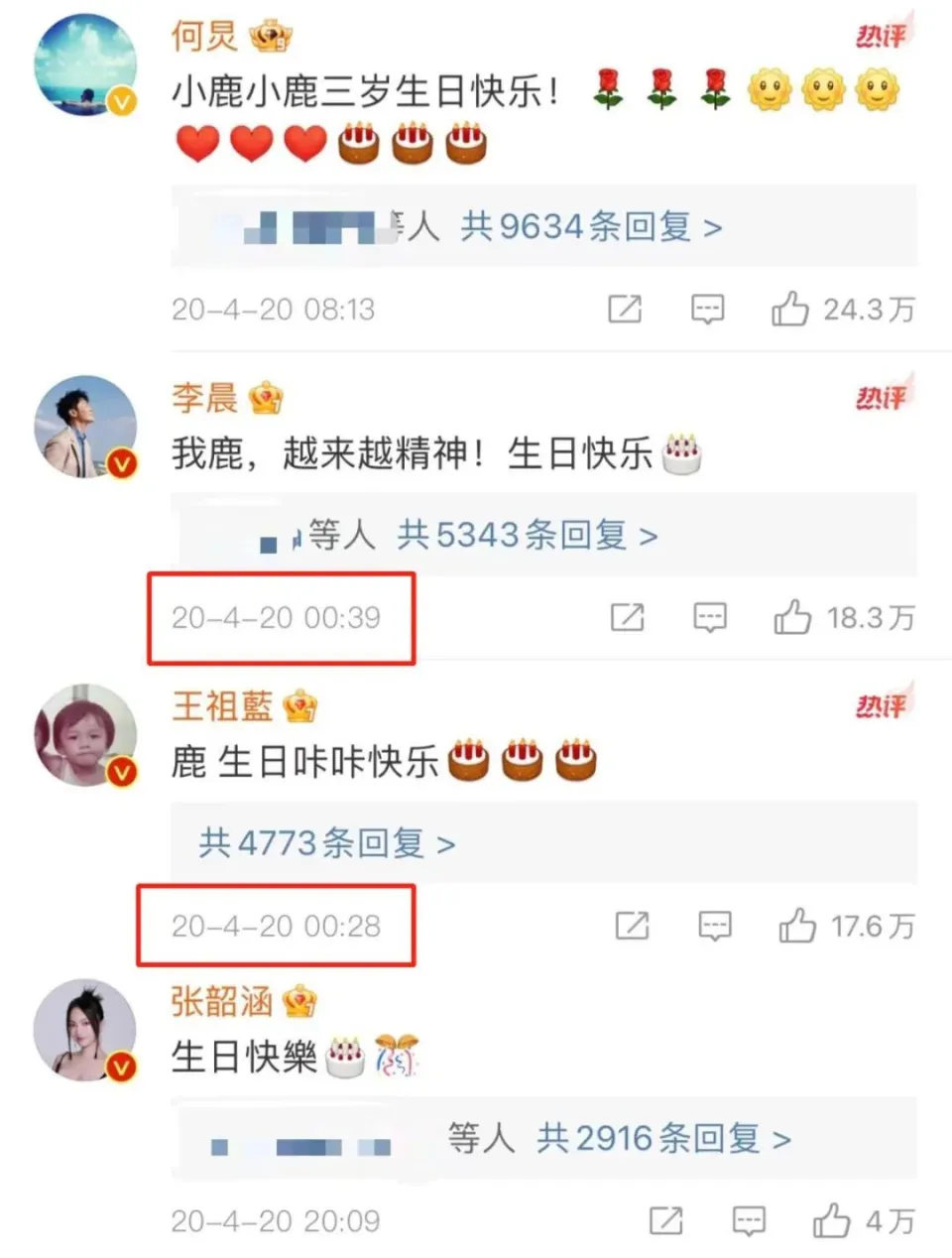The height and width of the screenshot is (1258, 952).
Task: Open 张韶涵's profile avatar
Action: (x=85, y=1030)
